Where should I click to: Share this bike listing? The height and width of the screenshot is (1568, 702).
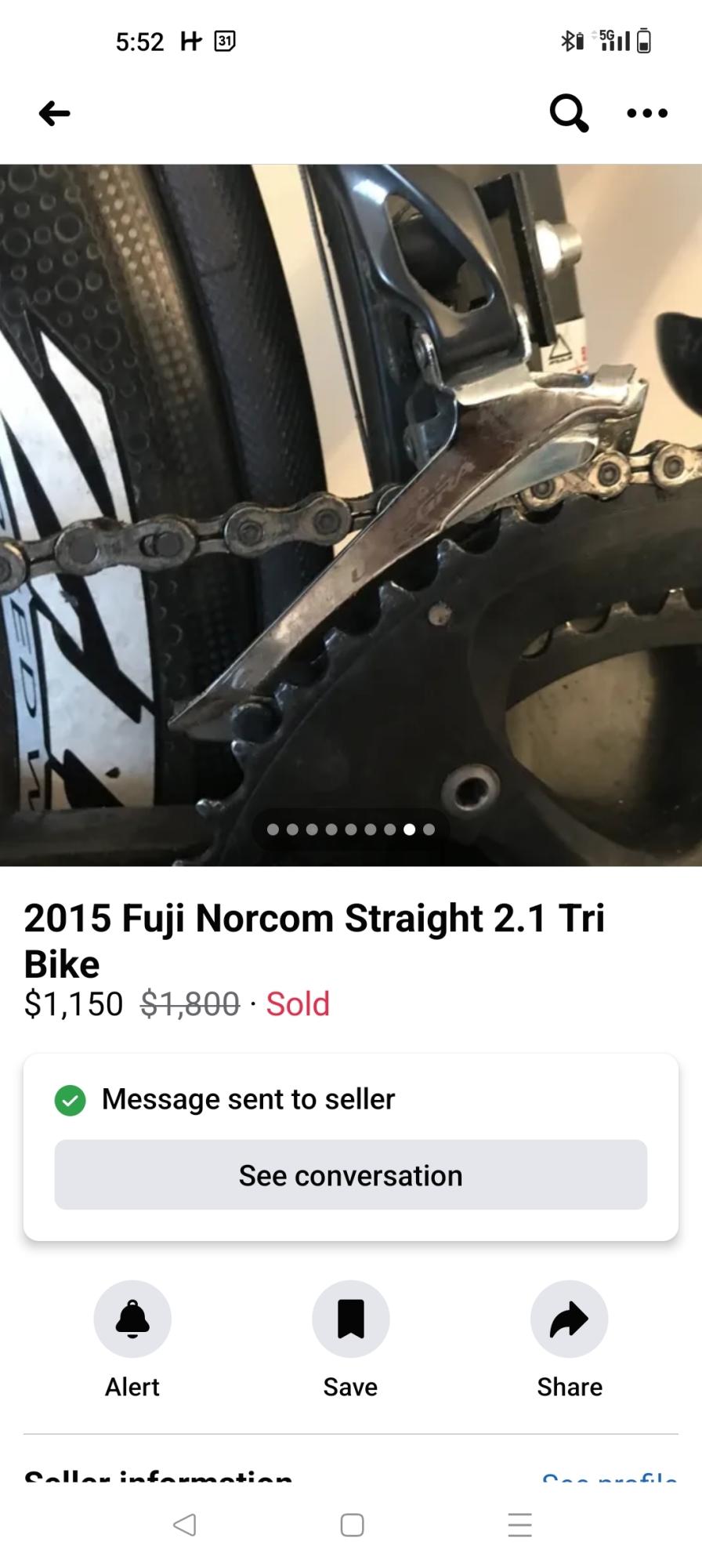coord(569,1319)
